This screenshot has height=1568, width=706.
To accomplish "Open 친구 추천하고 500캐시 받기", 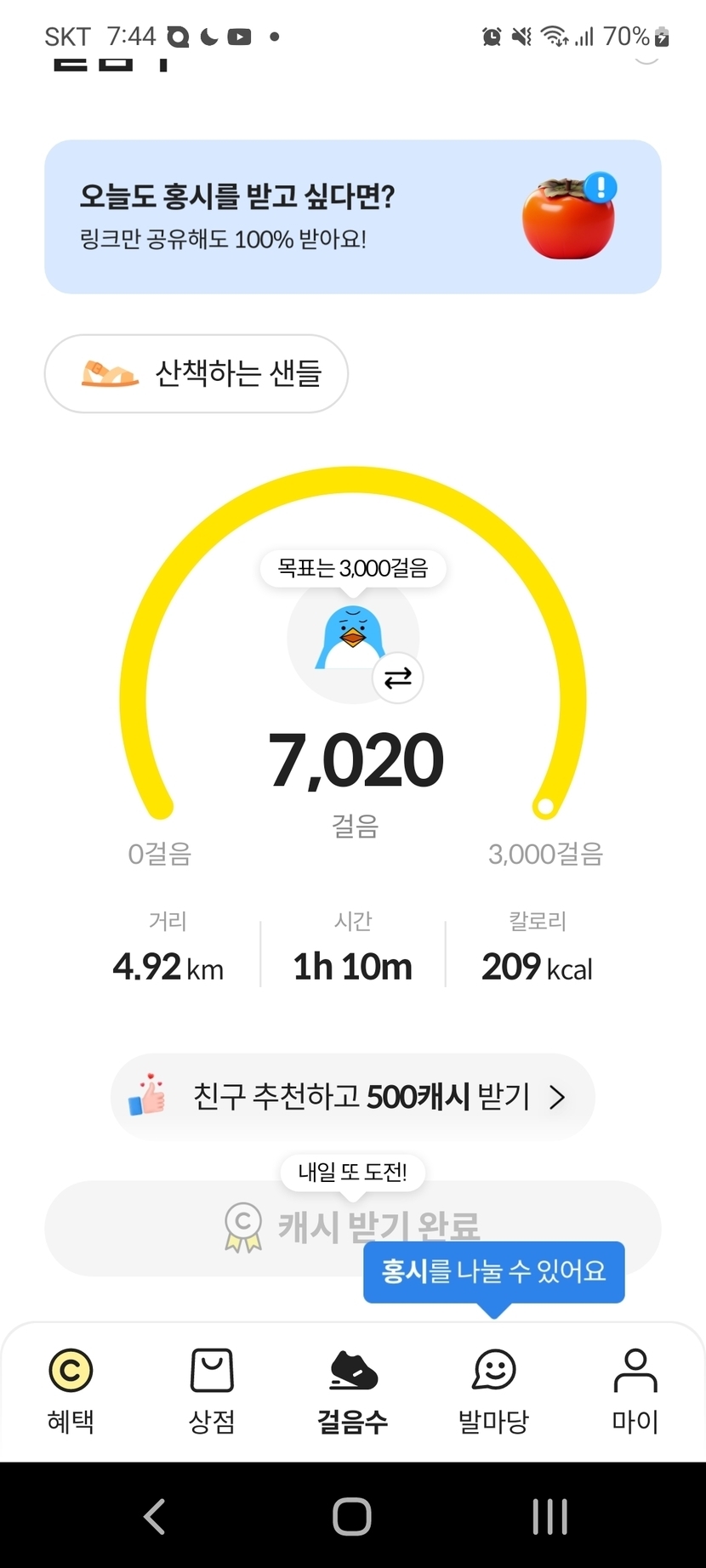I will pyautogui.click(x=352, y=1096).
